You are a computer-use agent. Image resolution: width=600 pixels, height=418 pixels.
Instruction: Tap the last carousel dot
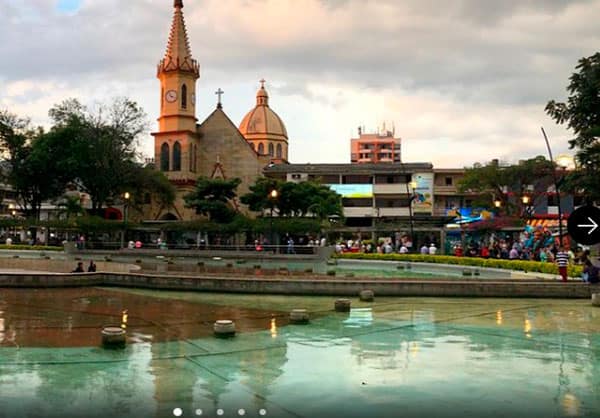pyautogui.click(x=263, y=411)
